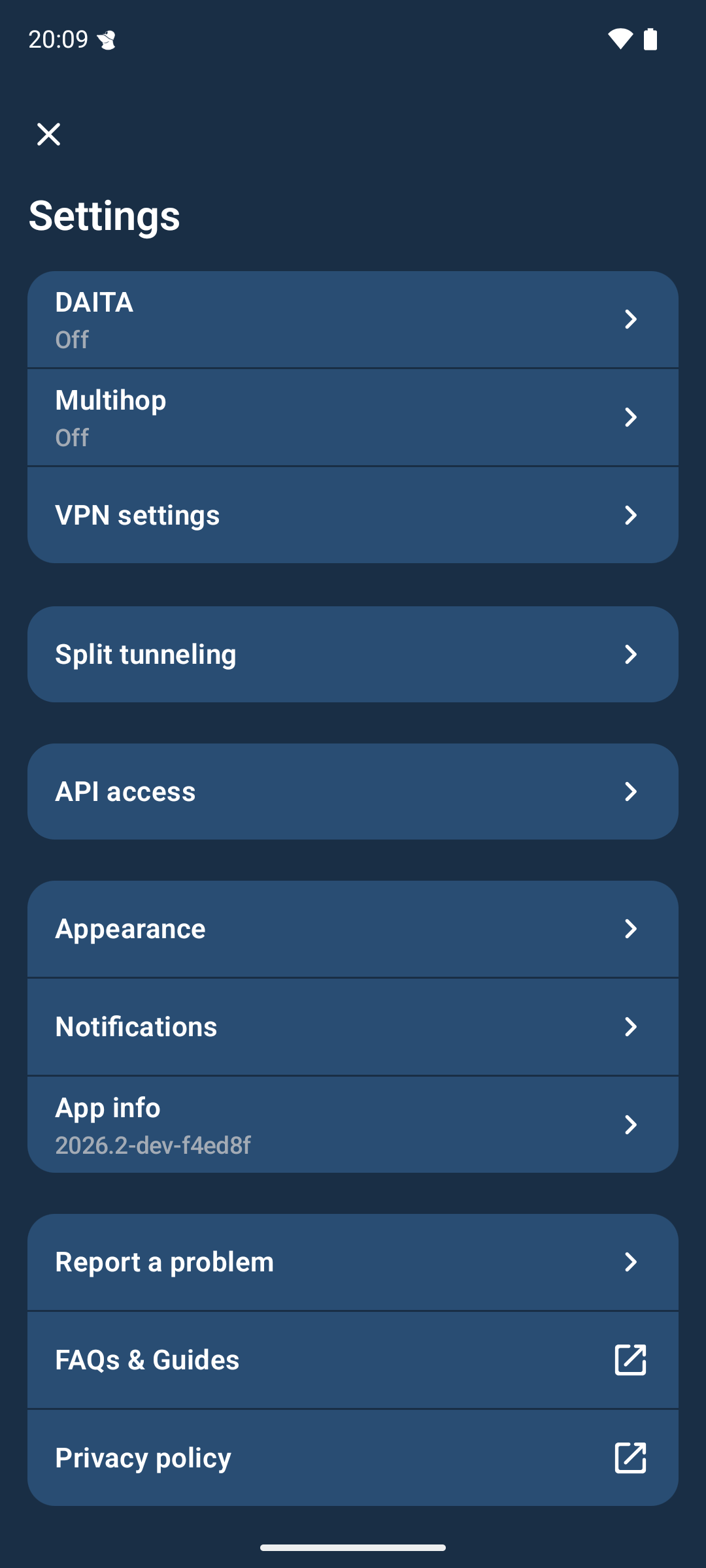Open Multihop to change its Off state
This screenshot has height=1568, width=706.
pos(353,416)
